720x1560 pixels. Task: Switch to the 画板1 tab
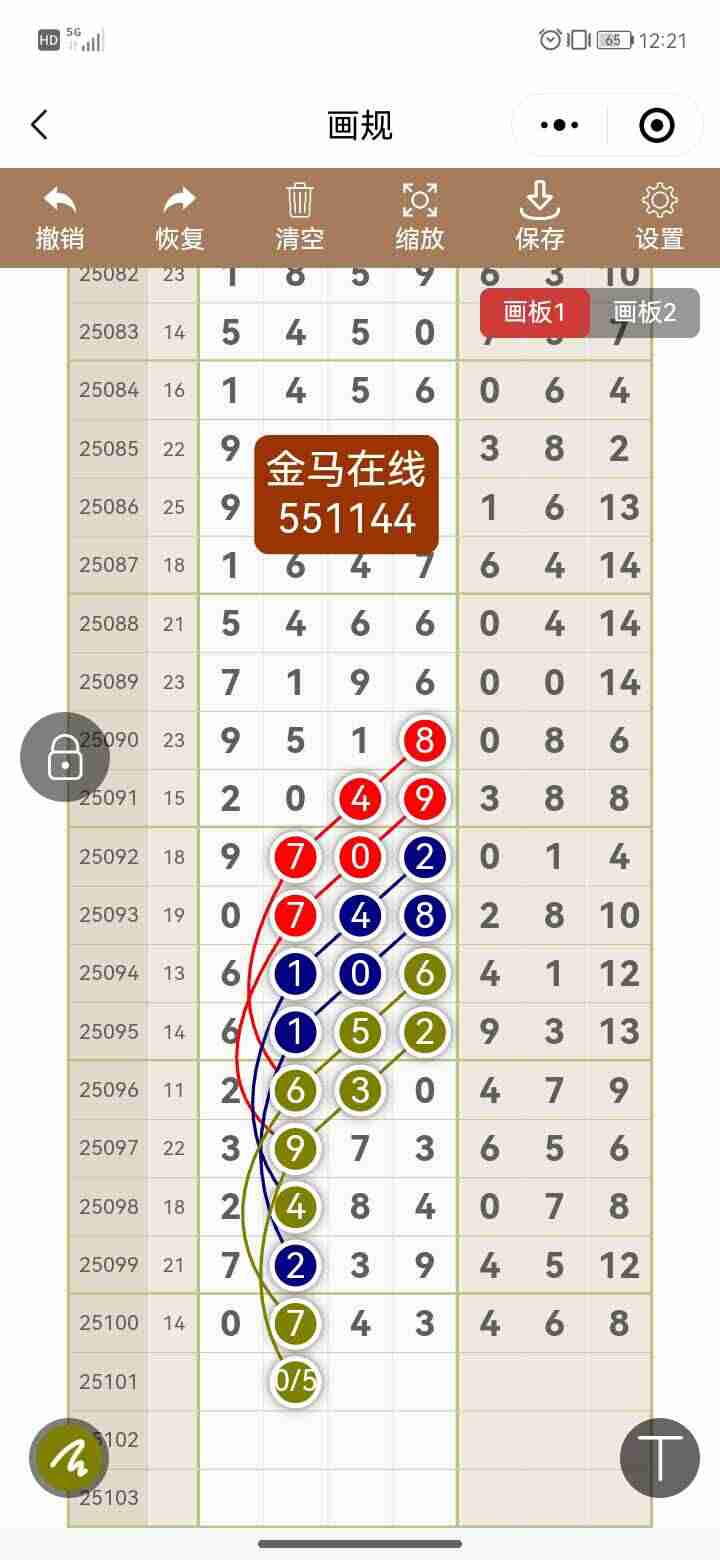[x=535, y=312]
